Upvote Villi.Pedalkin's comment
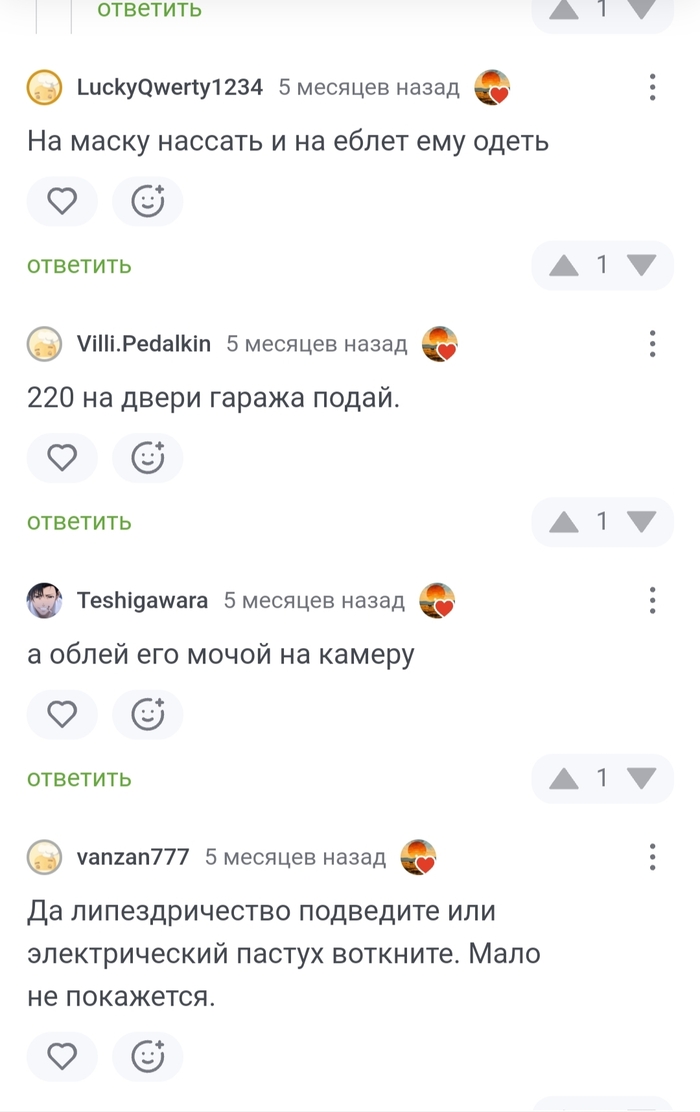Image resolution: width=700 pixels, height=1112 pixels. (x=564, y=522)
